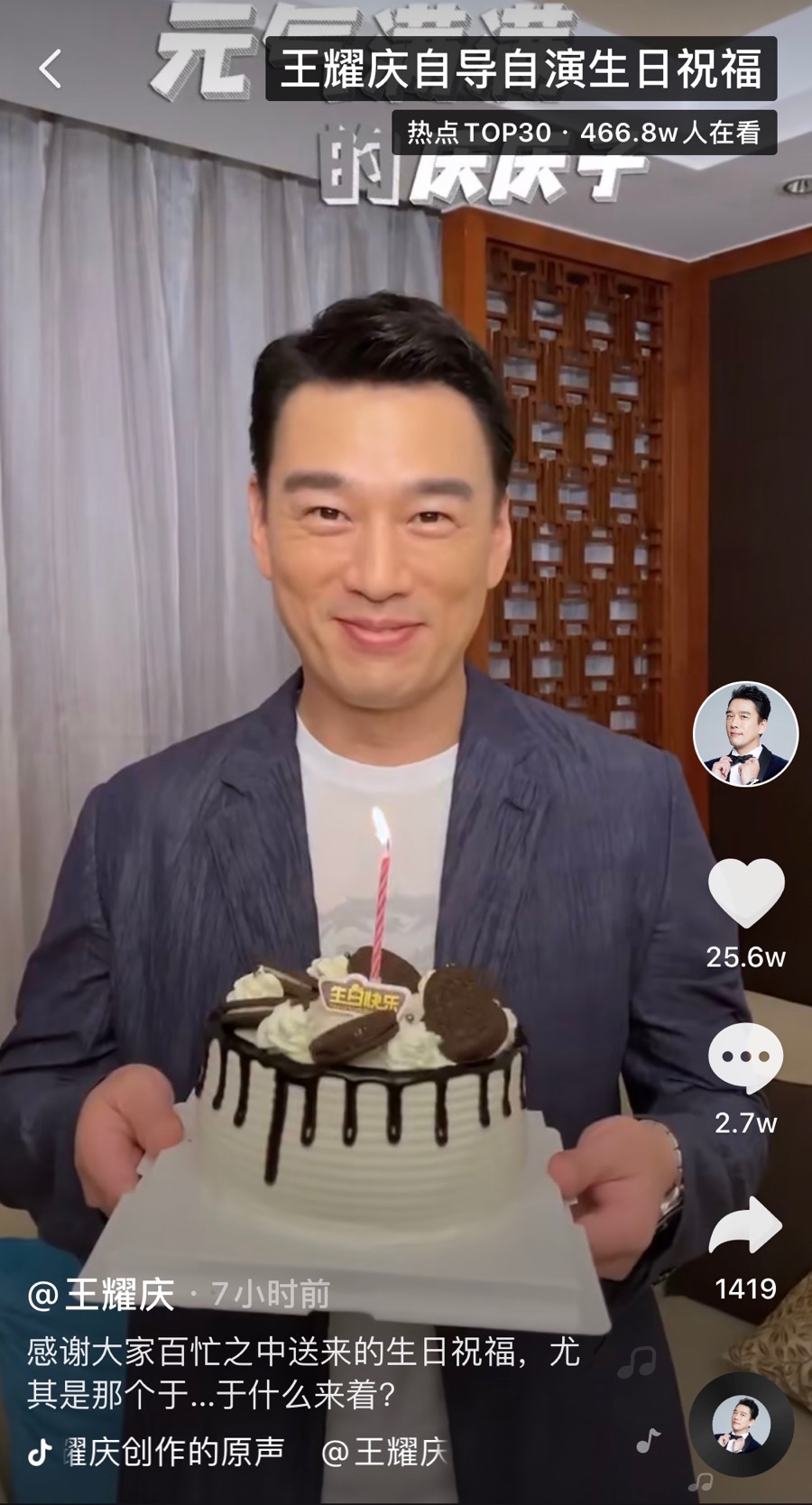
Task: Like this video with the heart
Action: pyautogui.click(x=745, y=892)
